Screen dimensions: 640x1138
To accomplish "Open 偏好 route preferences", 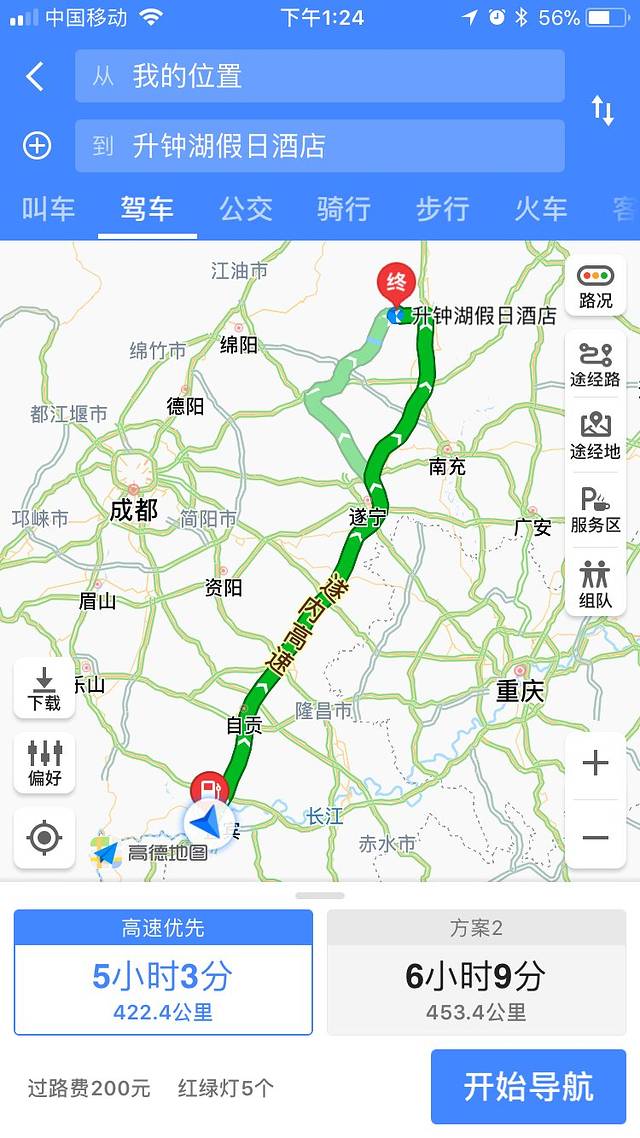I will click(44, 763).
